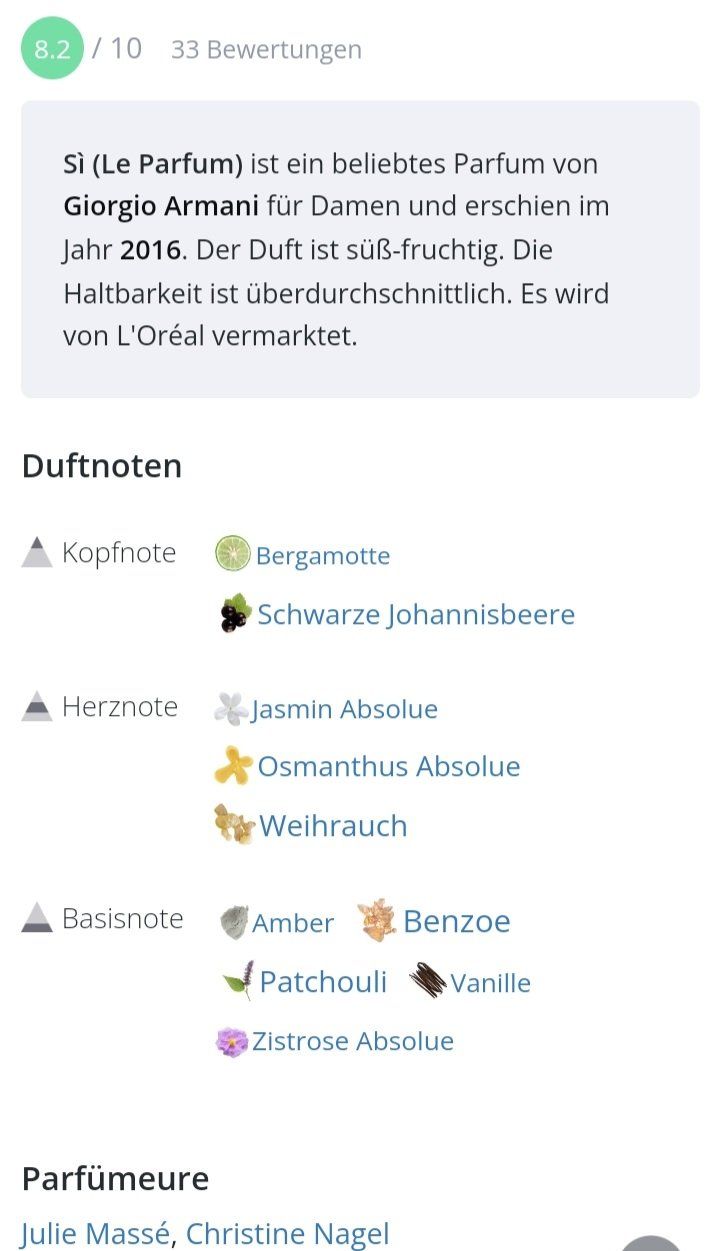
Task: Open perfumer Christine Nagel's page
Action: click(x=288, y=1234)
